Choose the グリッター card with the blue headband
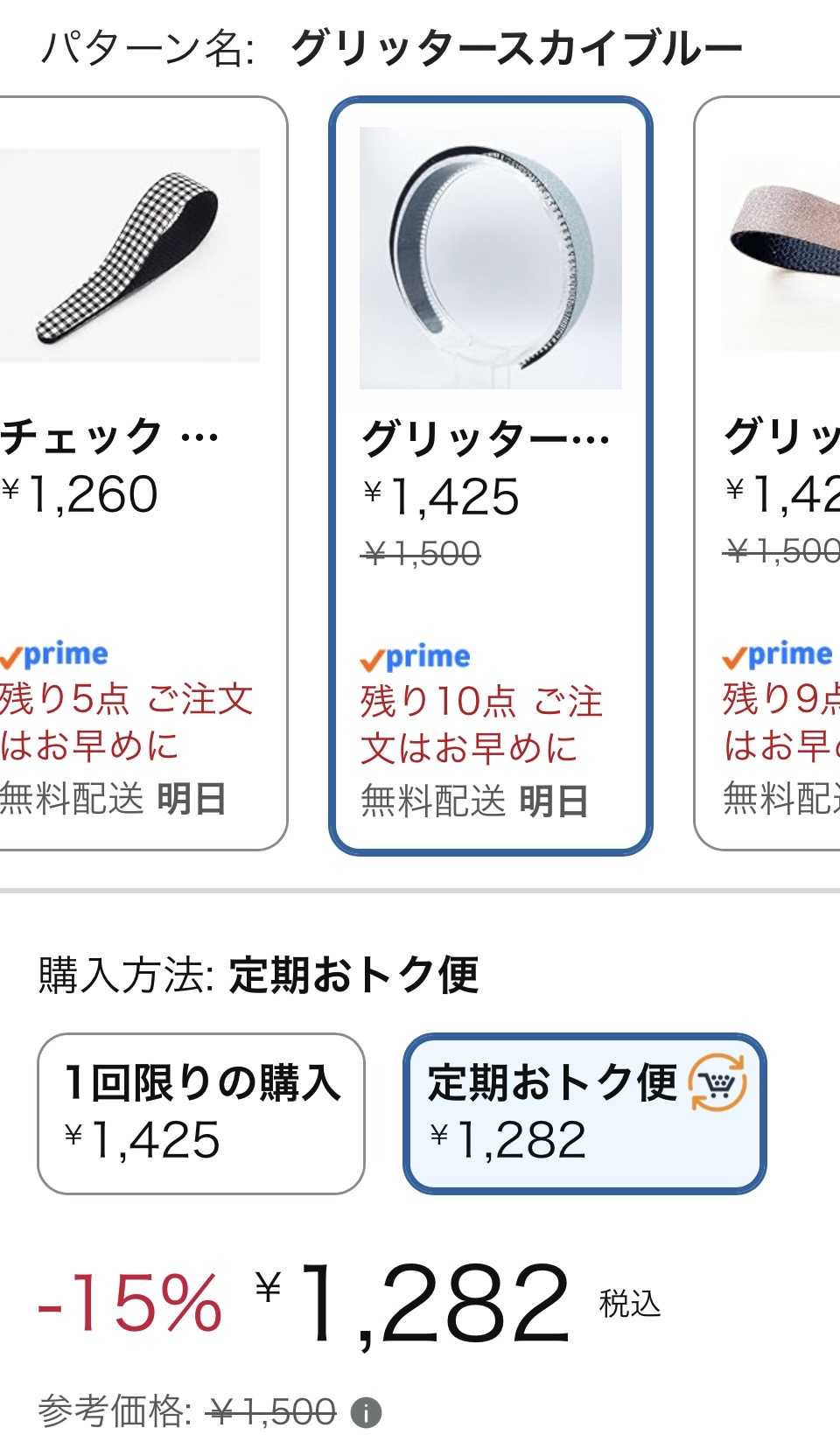The width and height of the screenshot is (840, 1456). (490, 474)
